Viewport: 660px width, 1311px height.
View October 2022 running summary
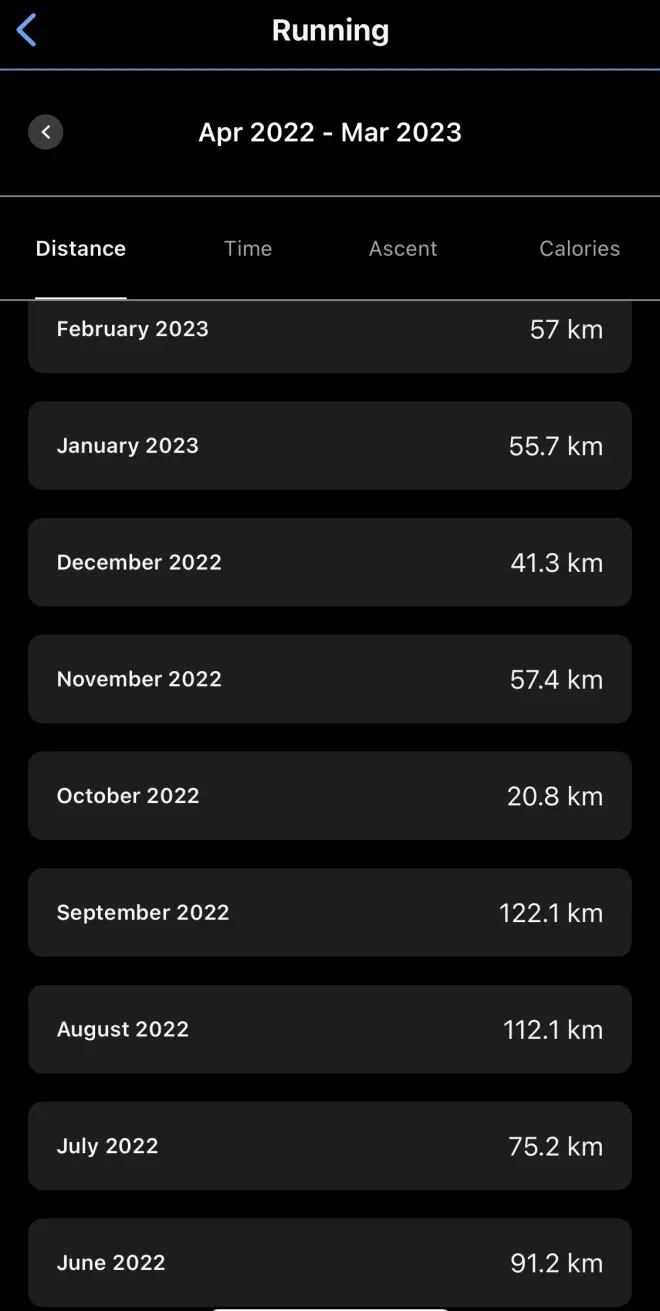330,796
